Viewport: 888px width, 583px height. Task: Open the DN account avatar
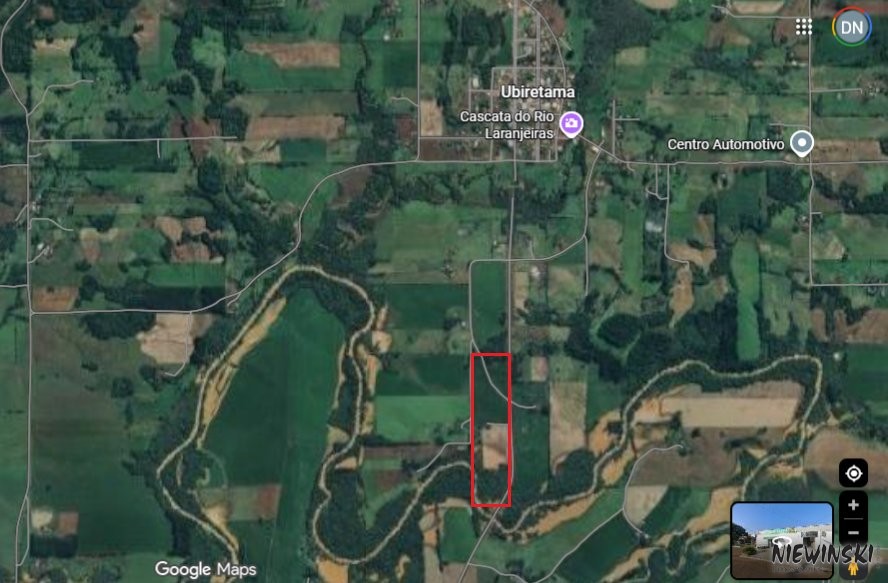pyautogui.click(x=852, y=27)
